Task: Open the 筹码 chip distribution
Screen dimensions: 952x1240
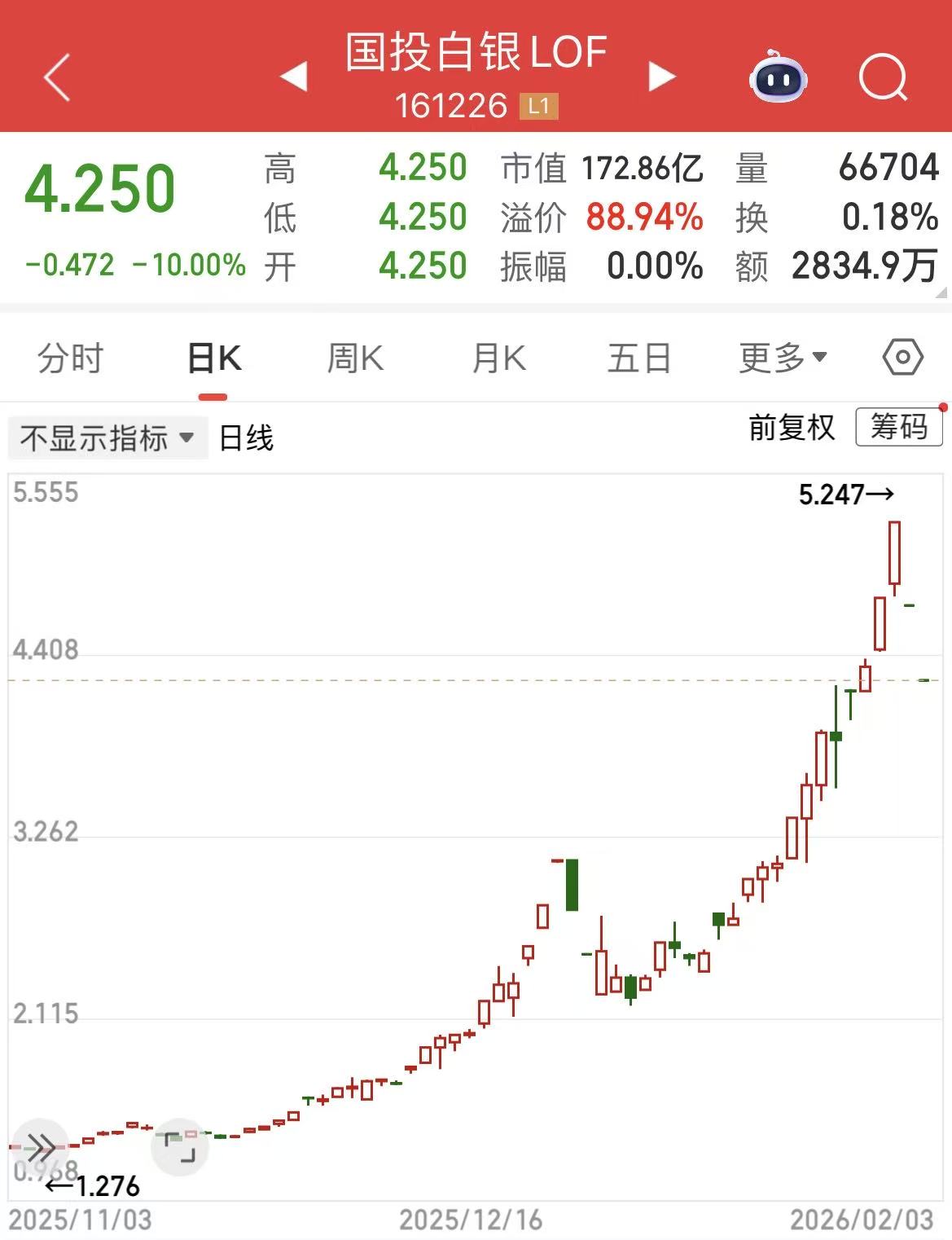Action: pyautogui.click(x=898, y=427)
